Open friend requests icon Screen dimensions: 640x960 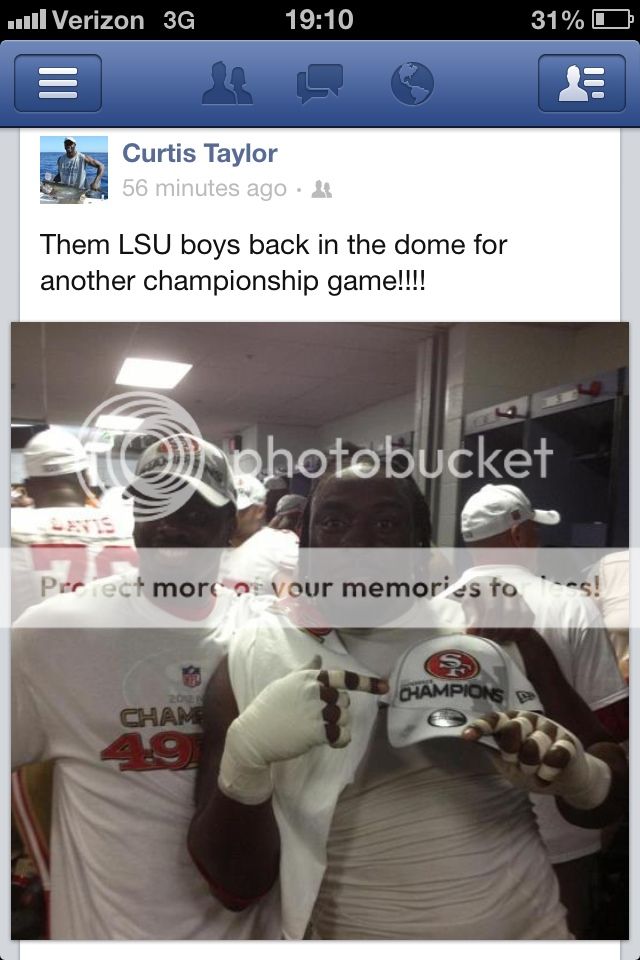pos(227,84)
